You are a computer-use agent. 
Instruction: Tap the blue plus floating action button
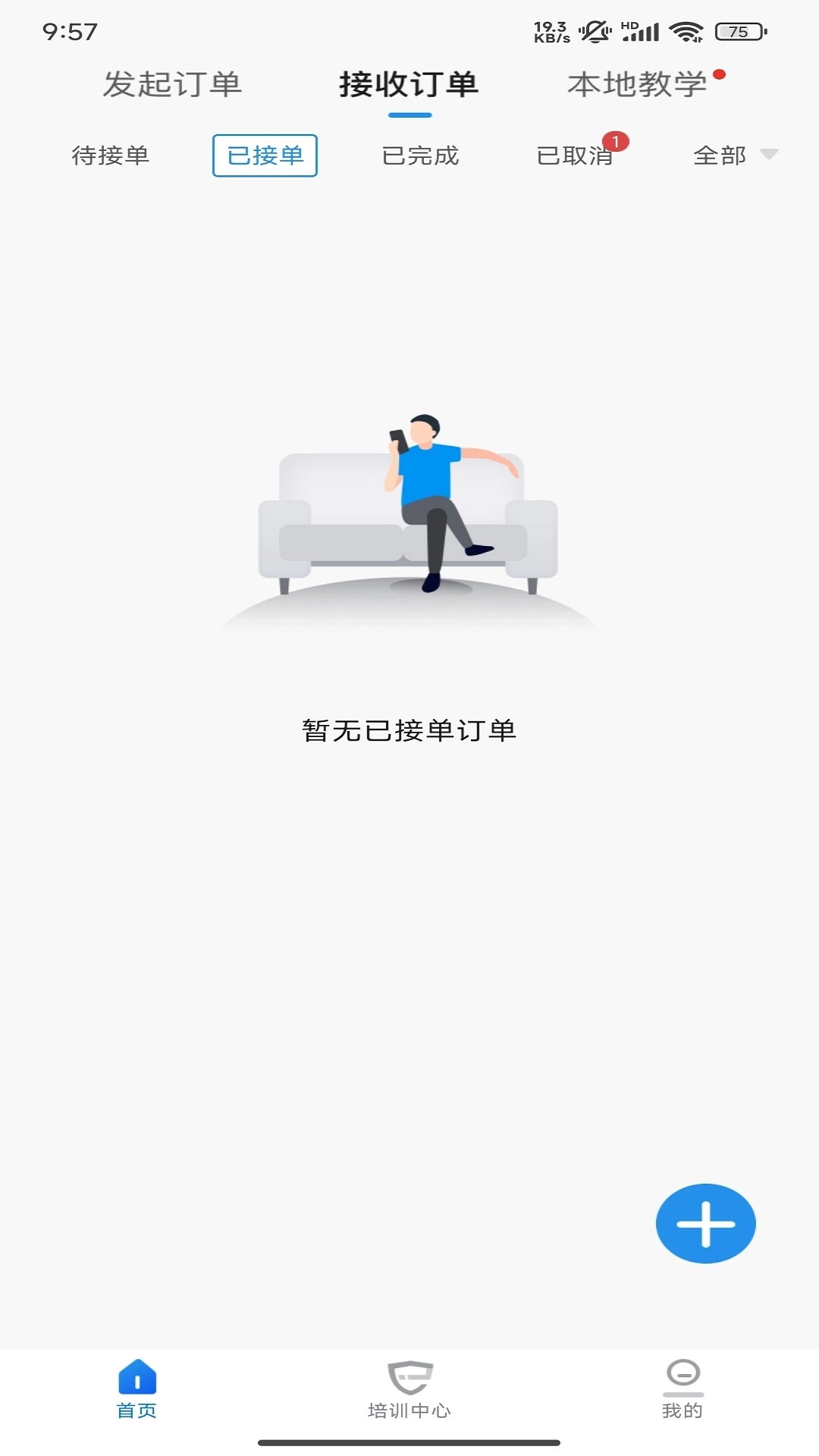coord(704,1222)
